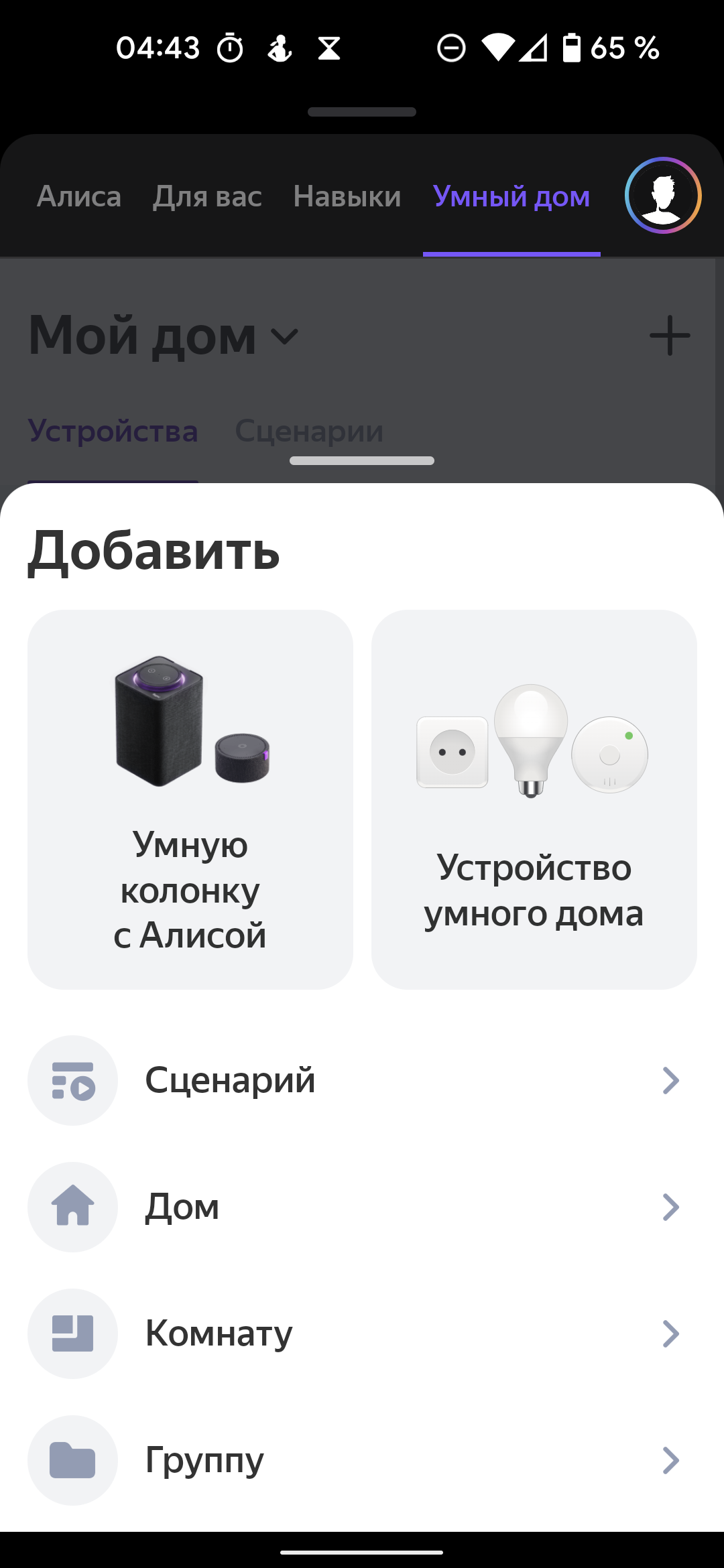Image resolution: width=724 pixels, height=1568 pixels.
Task: Select Дом to add a home
Action: (x=362, y=1207)
